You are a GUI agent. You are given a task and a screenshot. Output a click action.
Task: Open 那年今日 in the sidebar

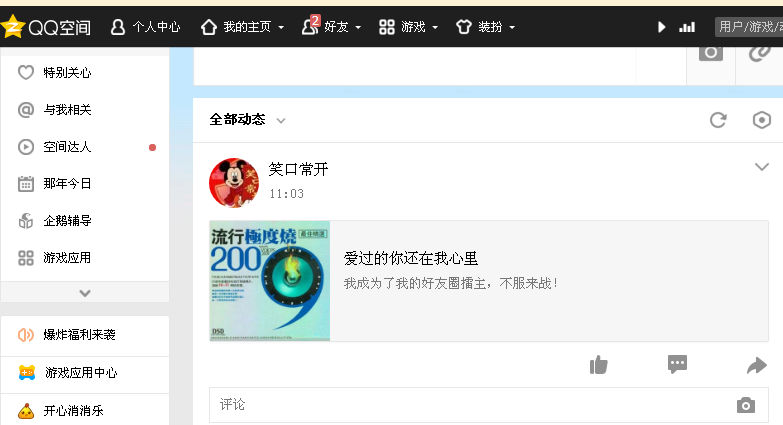pos(68,184)
